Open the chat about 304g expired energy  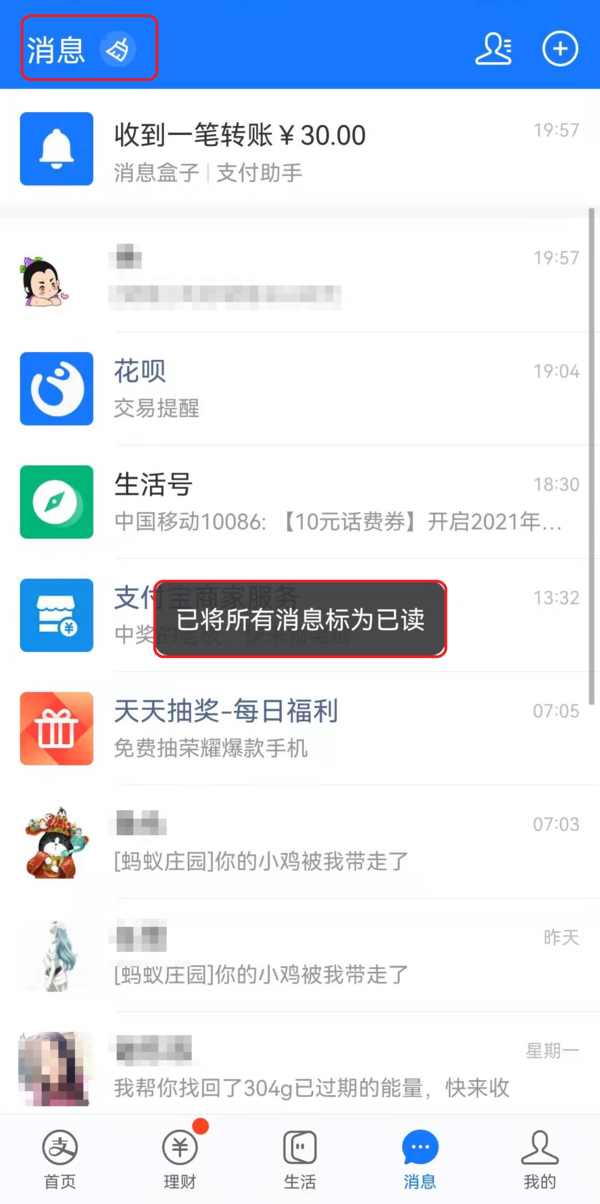click(x=300, y=1069)
